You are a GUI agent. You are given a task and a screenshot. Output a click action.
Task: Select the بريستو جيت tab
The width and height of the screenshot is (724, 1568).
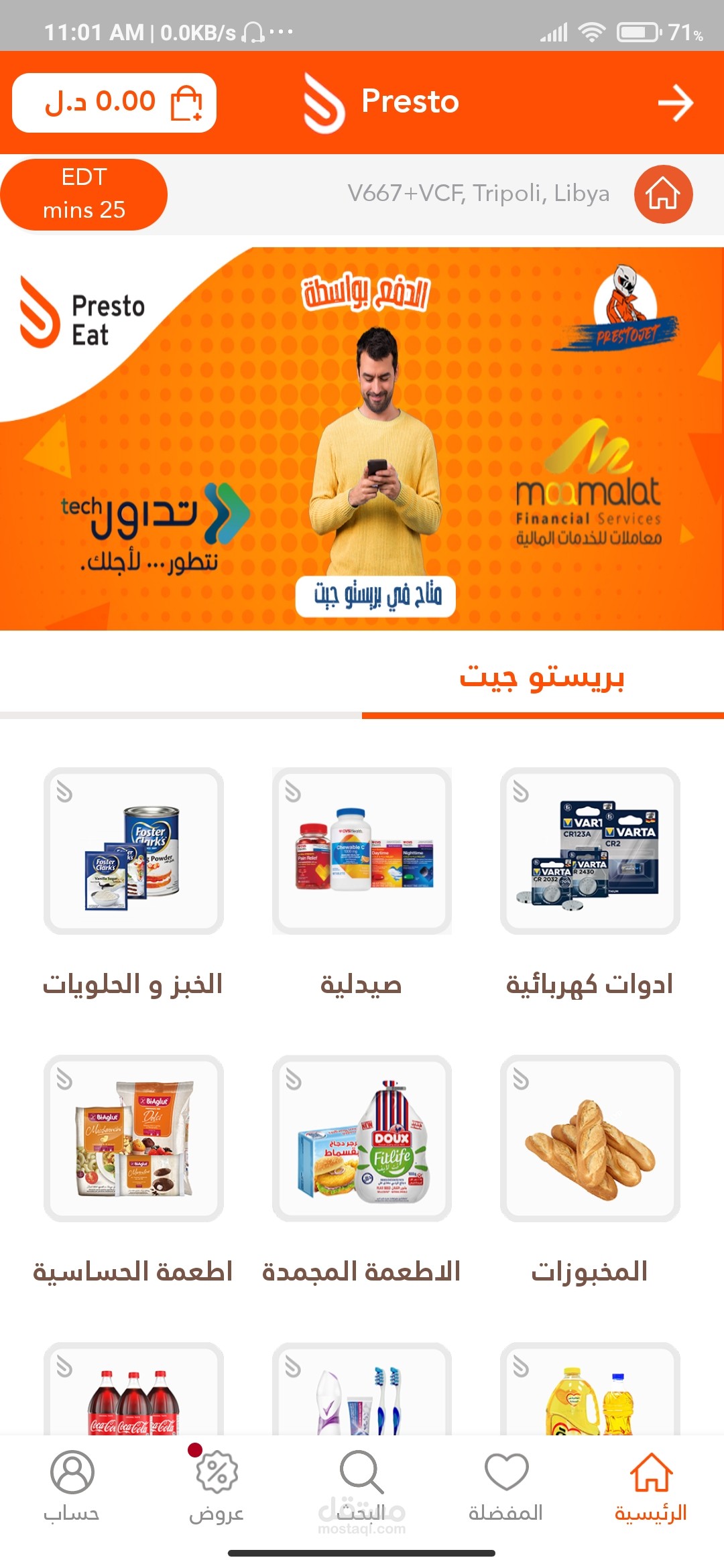click(x=542, y=679)
